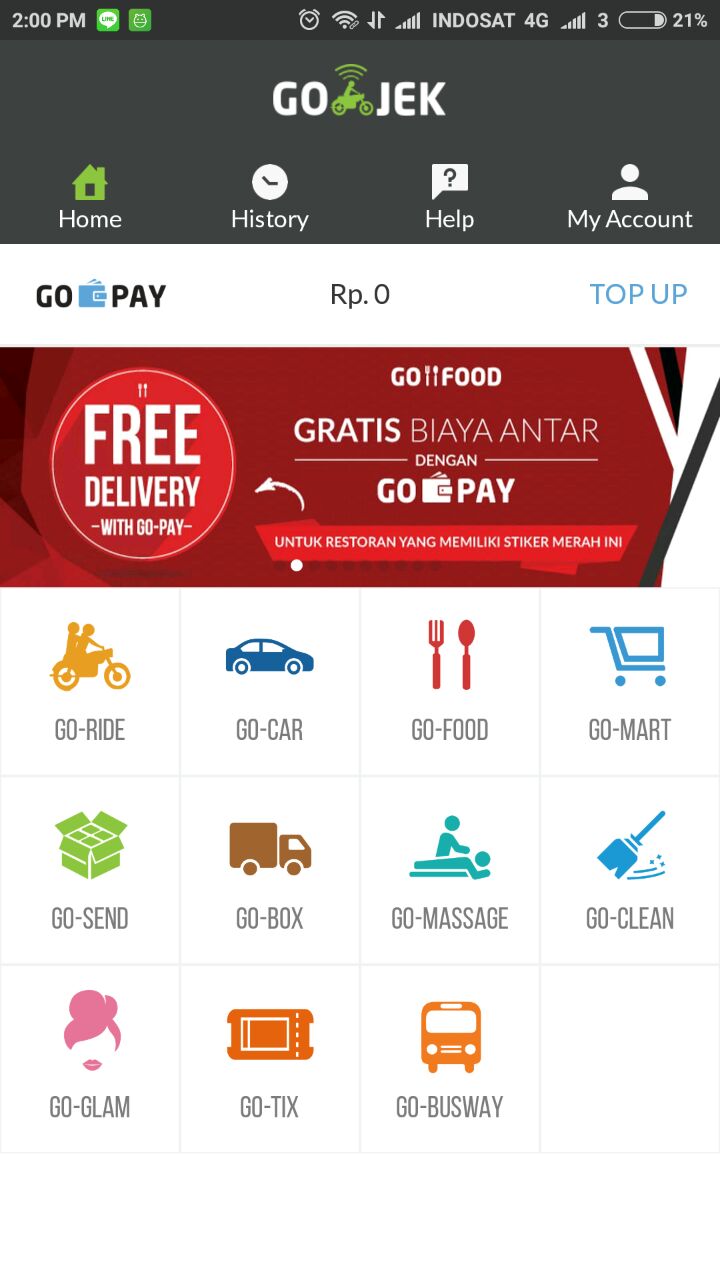This screenshot has width=720, height=1280.
Task: Open the Help question mark section
Action: point(449,195)
